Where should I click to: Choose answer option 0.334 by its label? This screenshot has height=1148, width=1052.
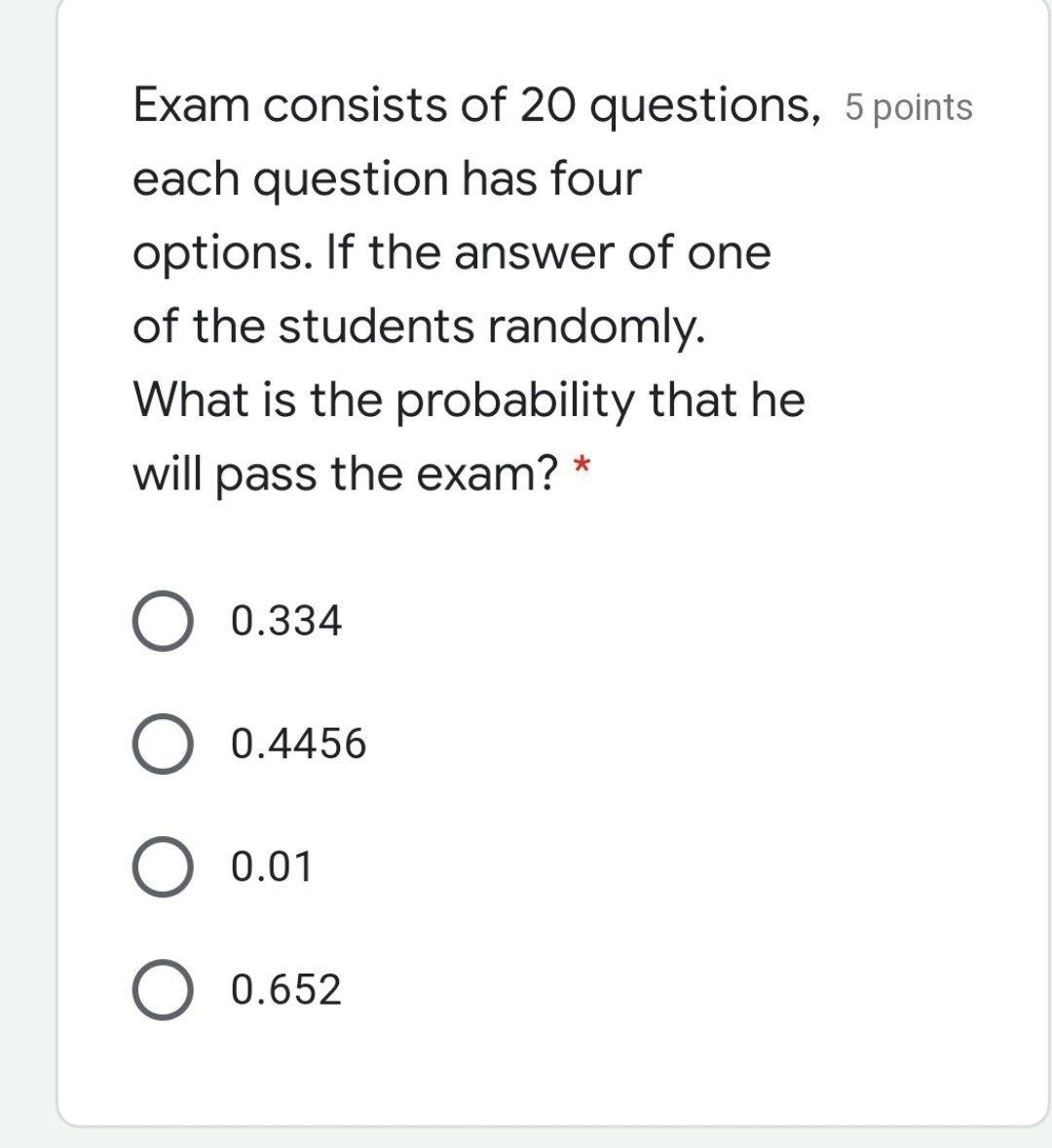(285, 619)
